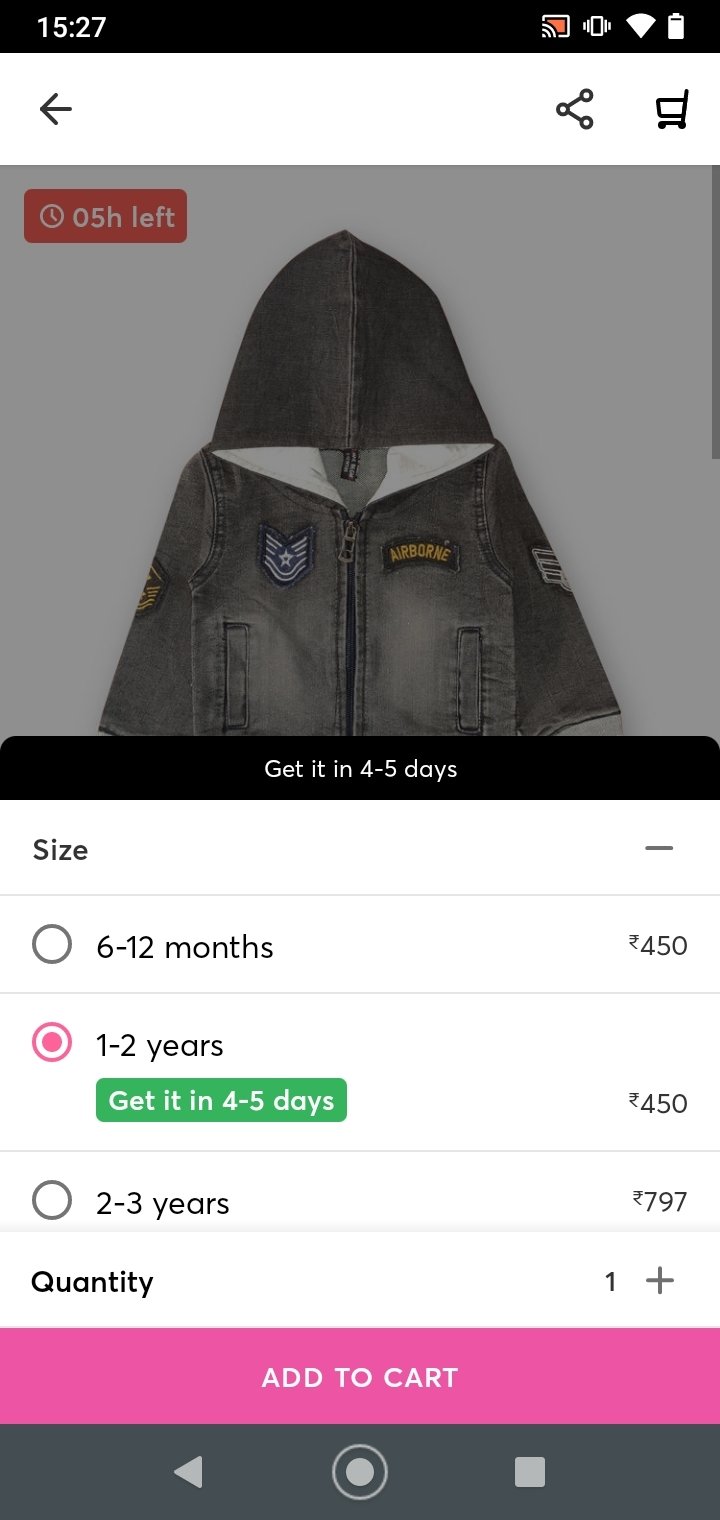Share this jacket product

coord(575,109)
